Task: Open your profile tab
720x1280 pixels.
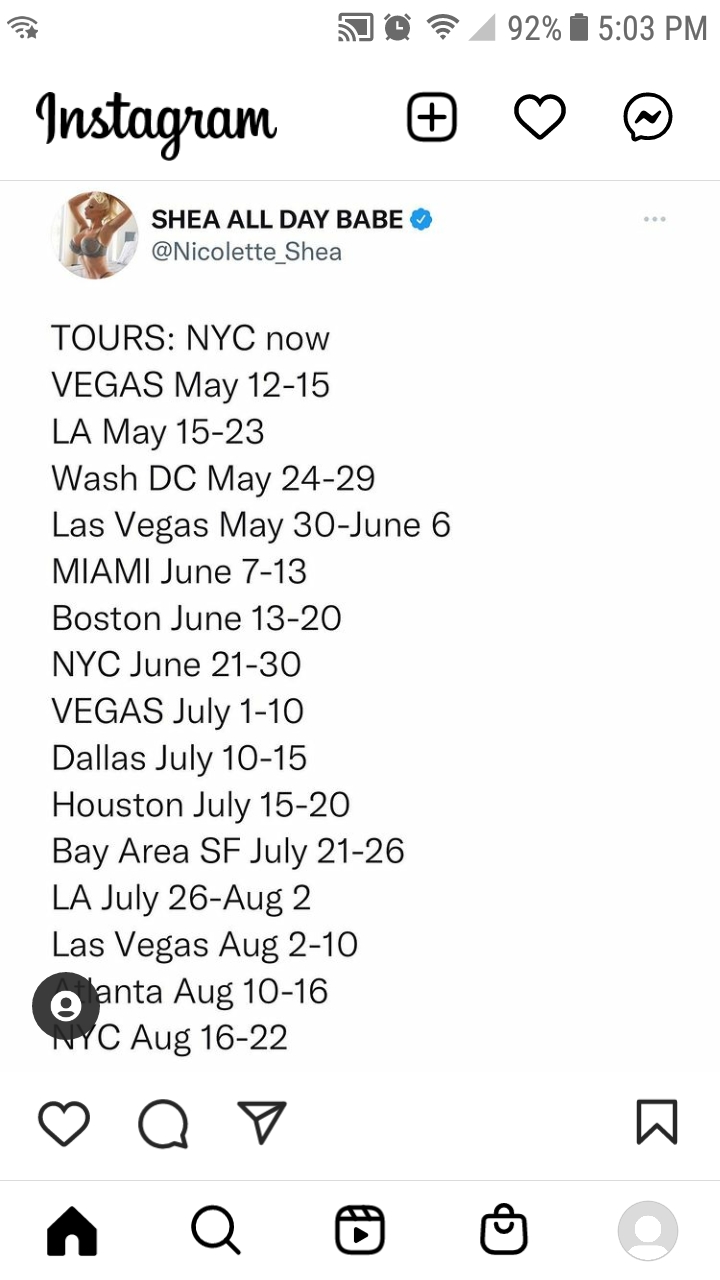Action: 648,1231
